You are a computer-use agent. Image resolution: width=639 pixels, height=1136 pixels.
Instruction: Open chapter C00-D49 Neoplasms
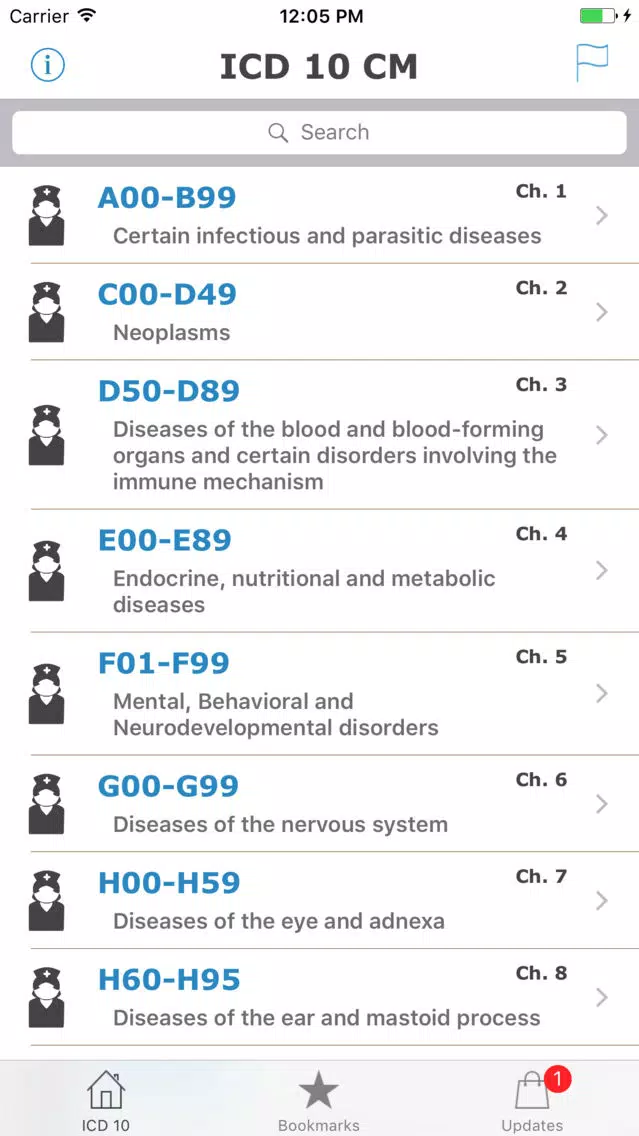pyautogui.click(x=319, y=312)
